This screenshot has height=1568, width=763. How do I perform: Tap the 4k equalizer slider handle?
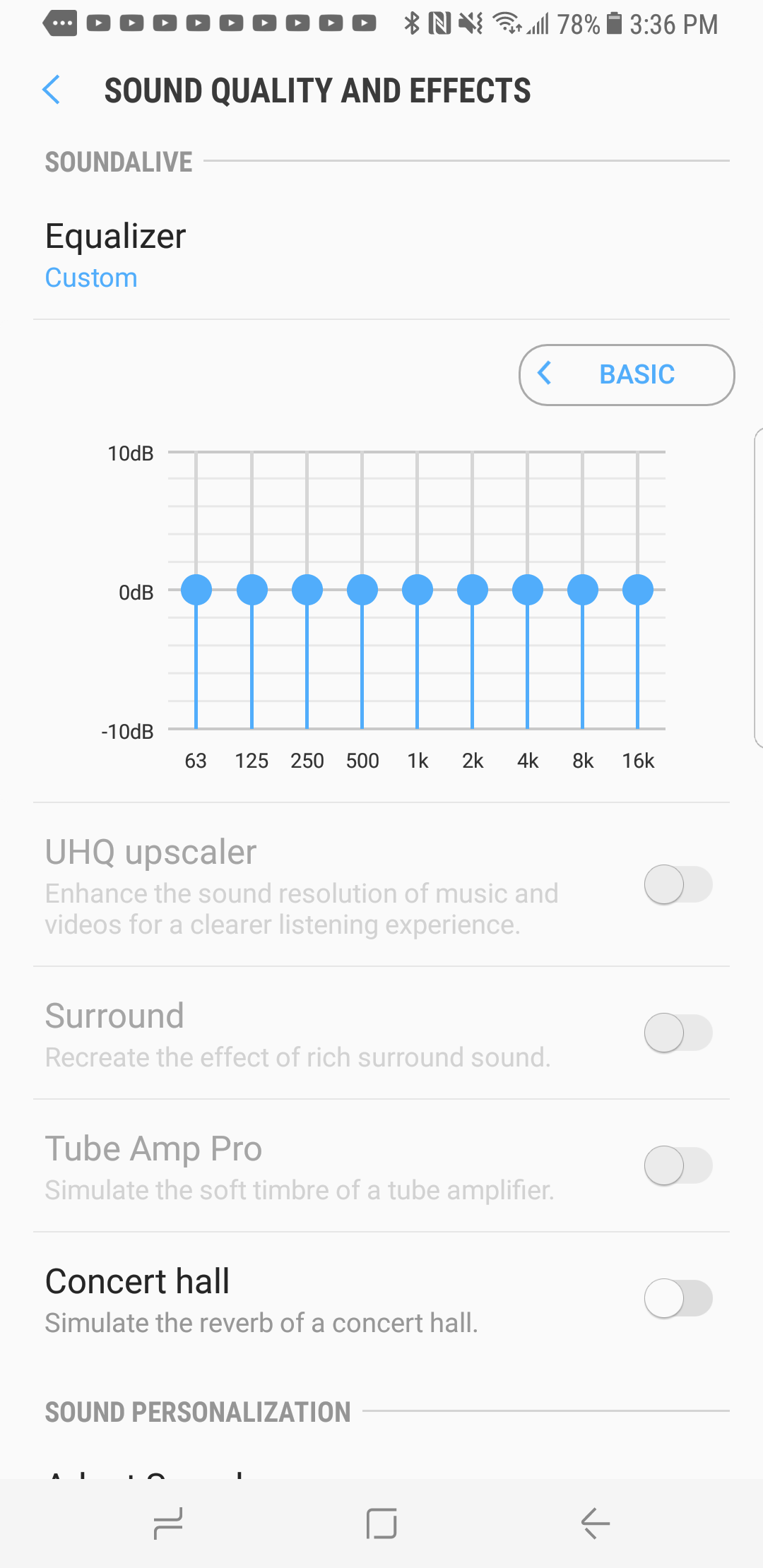(528, 590)
